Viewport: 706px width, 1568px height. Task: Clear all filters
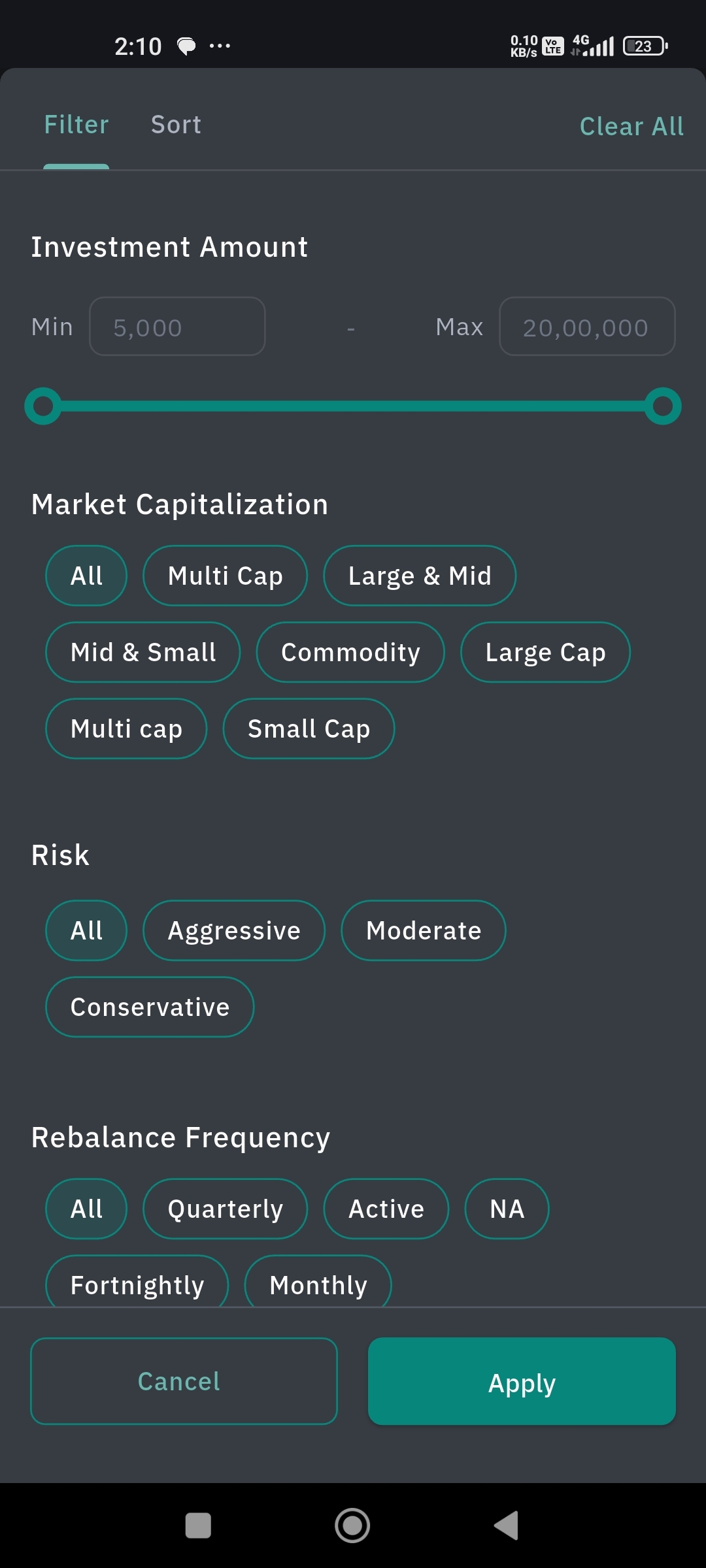tap(631, 126)
